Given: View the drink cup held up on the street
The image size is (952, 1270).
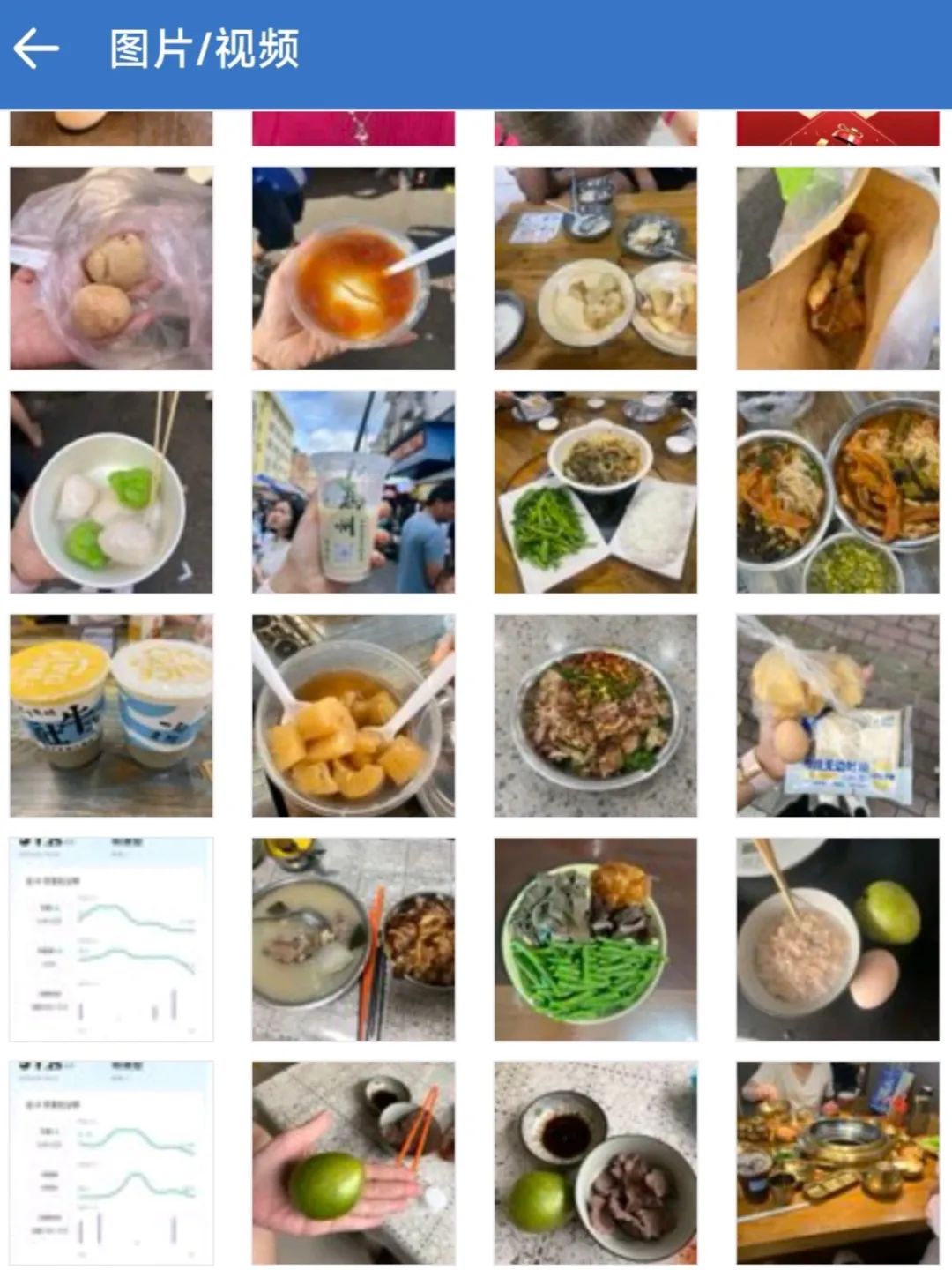Looking at the screenshot, I should 353,492.
